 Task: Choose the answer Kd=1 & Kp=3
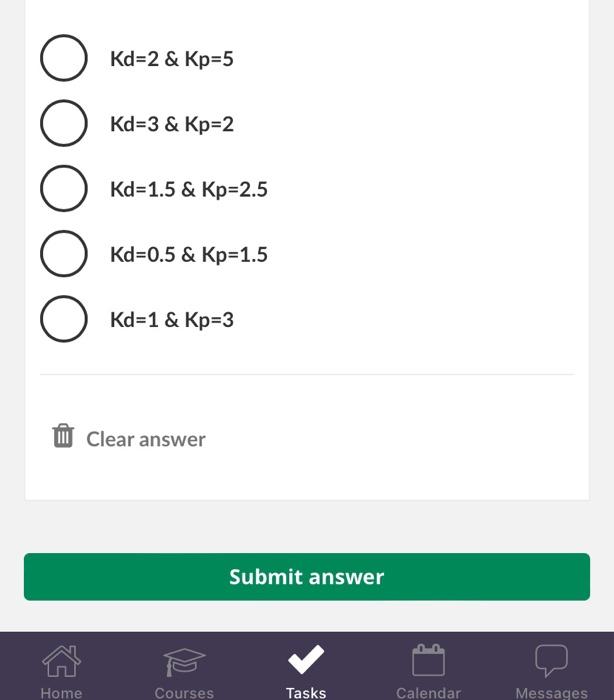click(x=63, y=319)
